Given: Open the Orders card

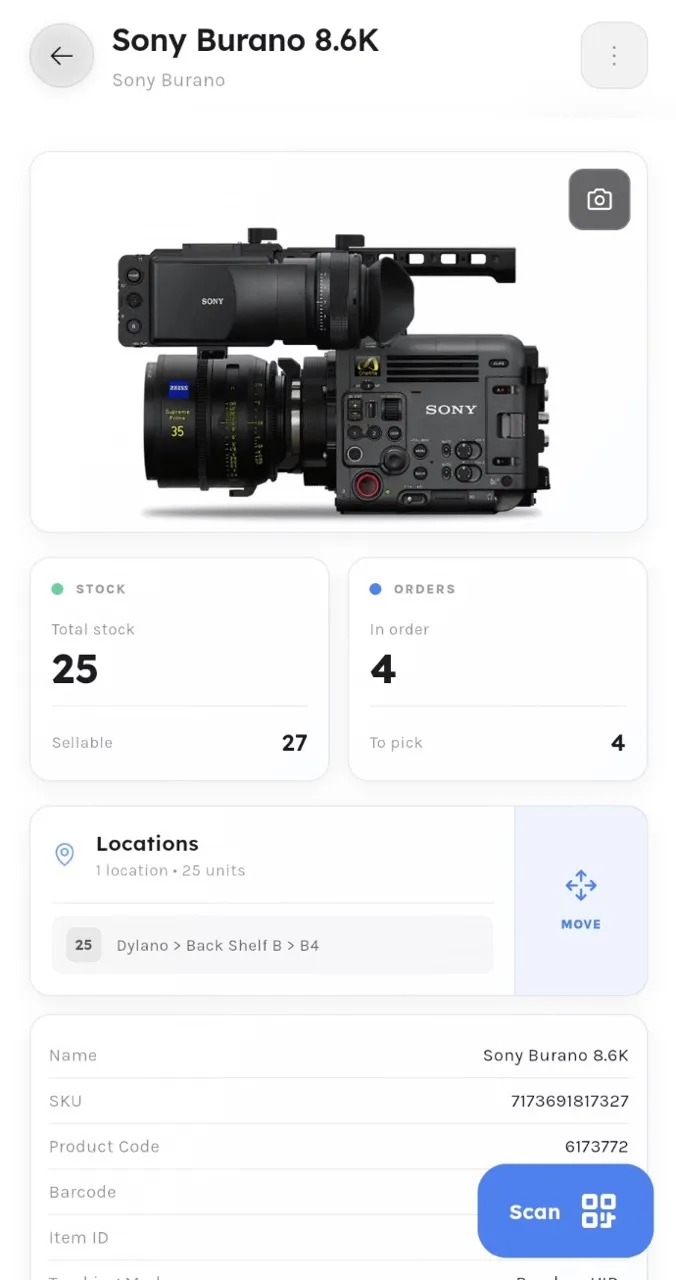Looking at the screenshot, I should 497,668.
